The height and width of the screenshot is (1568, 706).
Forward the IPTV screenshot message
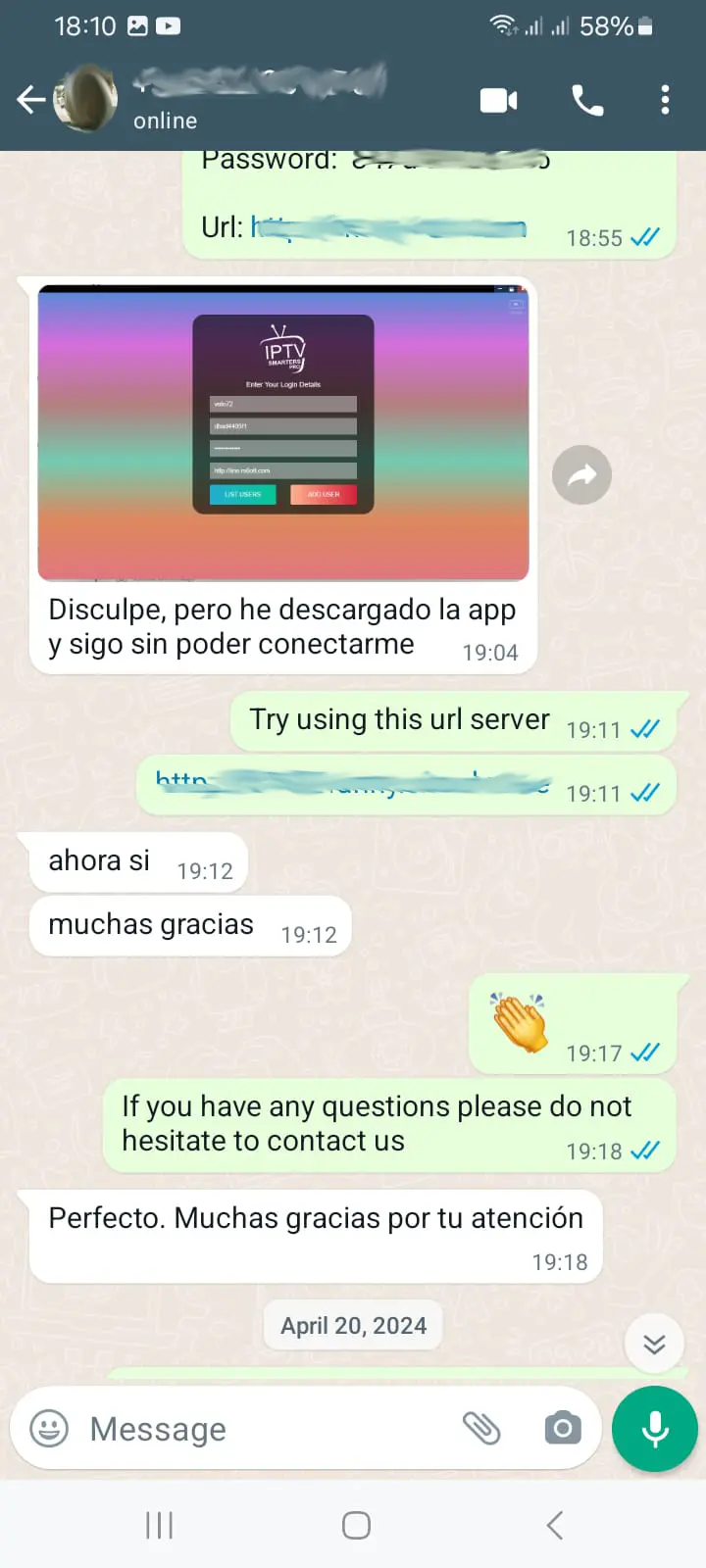tap(581, 475)
